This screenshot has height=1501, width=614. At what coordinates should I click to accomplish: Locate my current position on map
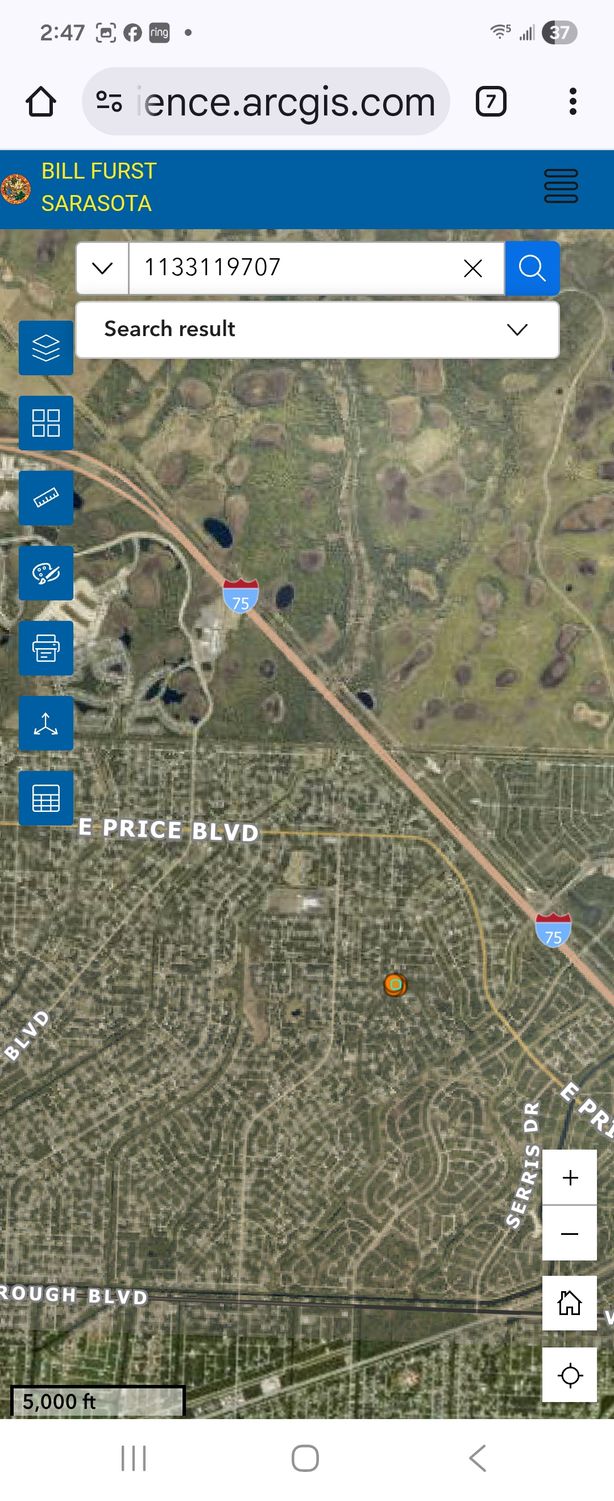[570, 1376]
